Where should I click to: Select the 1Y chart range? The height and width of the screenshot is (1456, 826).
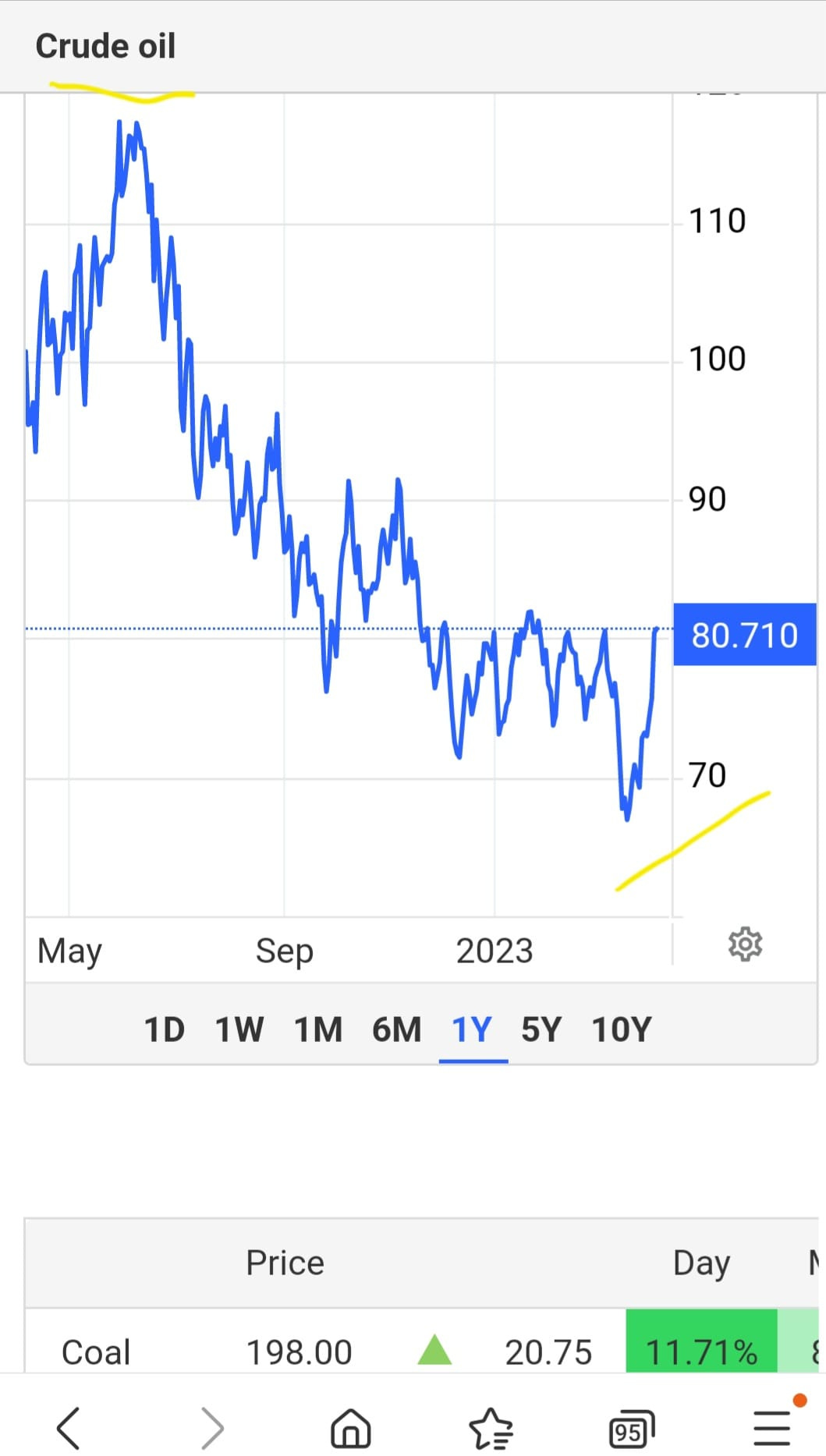[473, 1029]
